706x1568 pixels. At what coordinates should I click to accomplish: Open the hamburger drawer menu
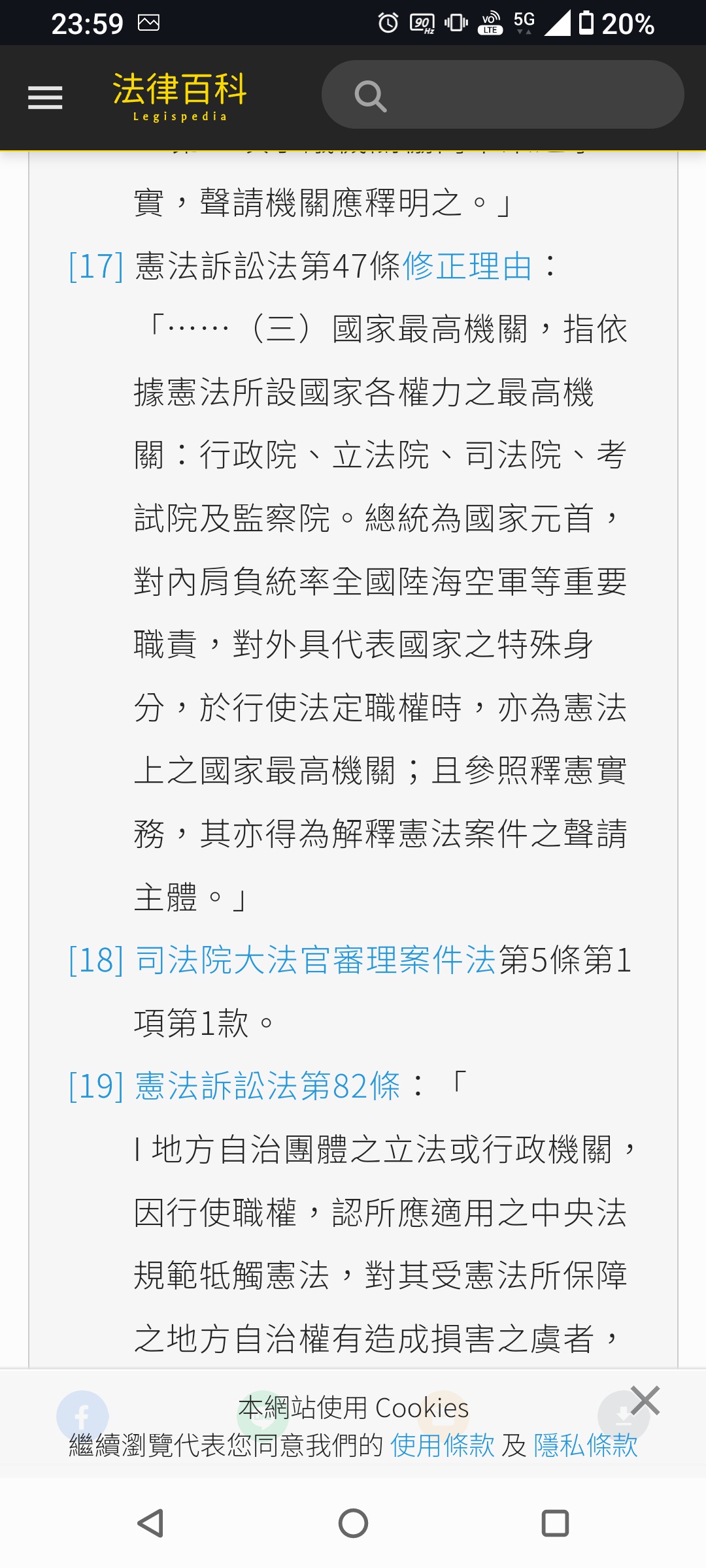tap(45, 98)
